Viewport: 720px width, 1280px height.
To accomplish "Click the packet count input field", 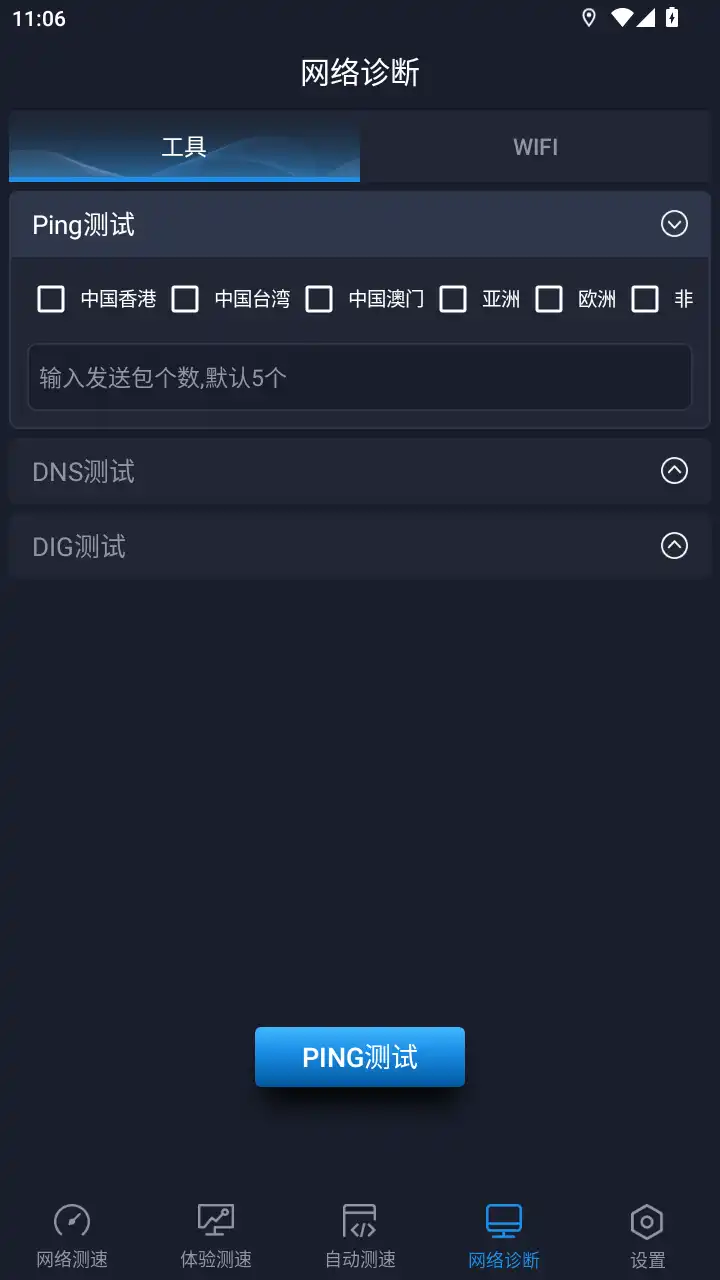I will click(360, 377).
